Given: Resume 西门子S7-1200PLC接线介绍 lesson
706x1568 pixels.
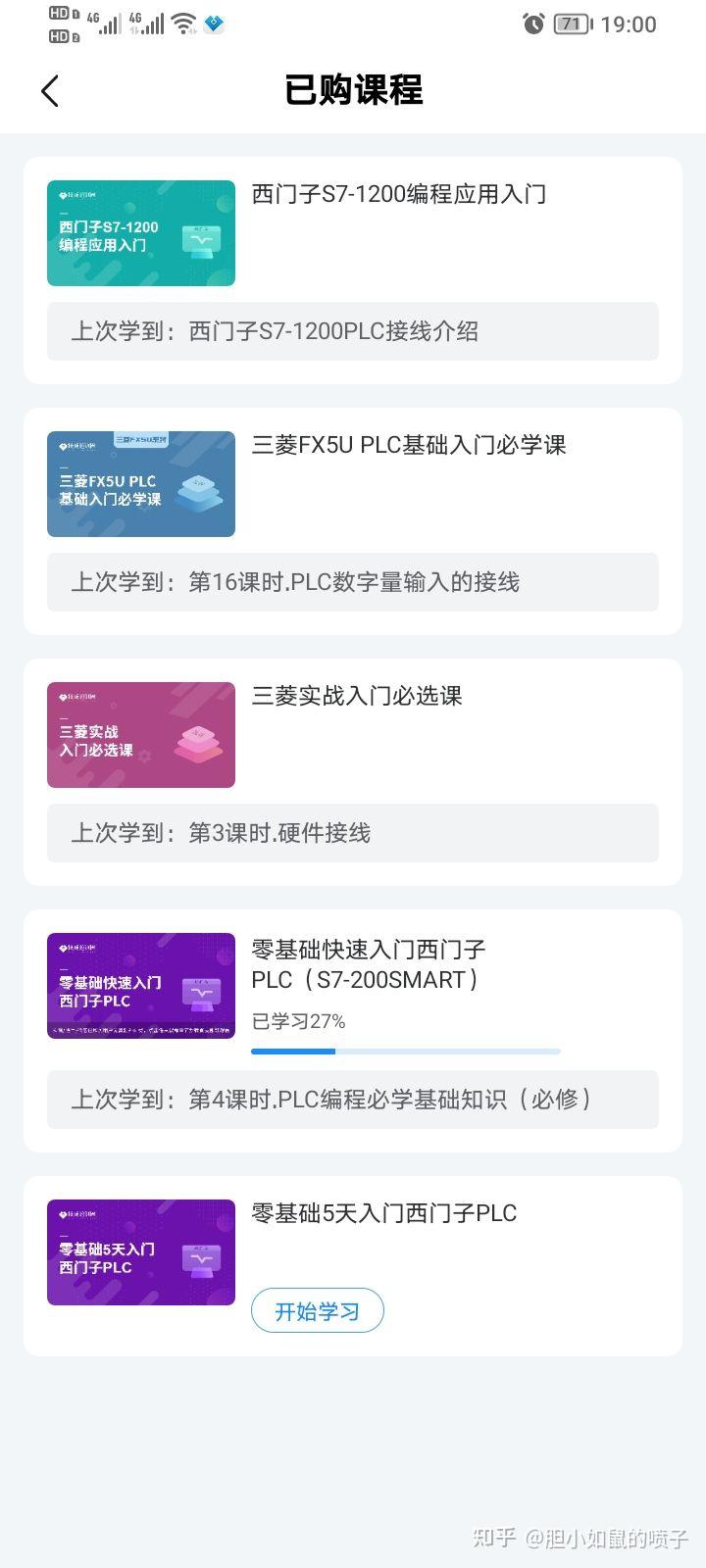Looking at the screenshot, I should [x=353, y=331].
